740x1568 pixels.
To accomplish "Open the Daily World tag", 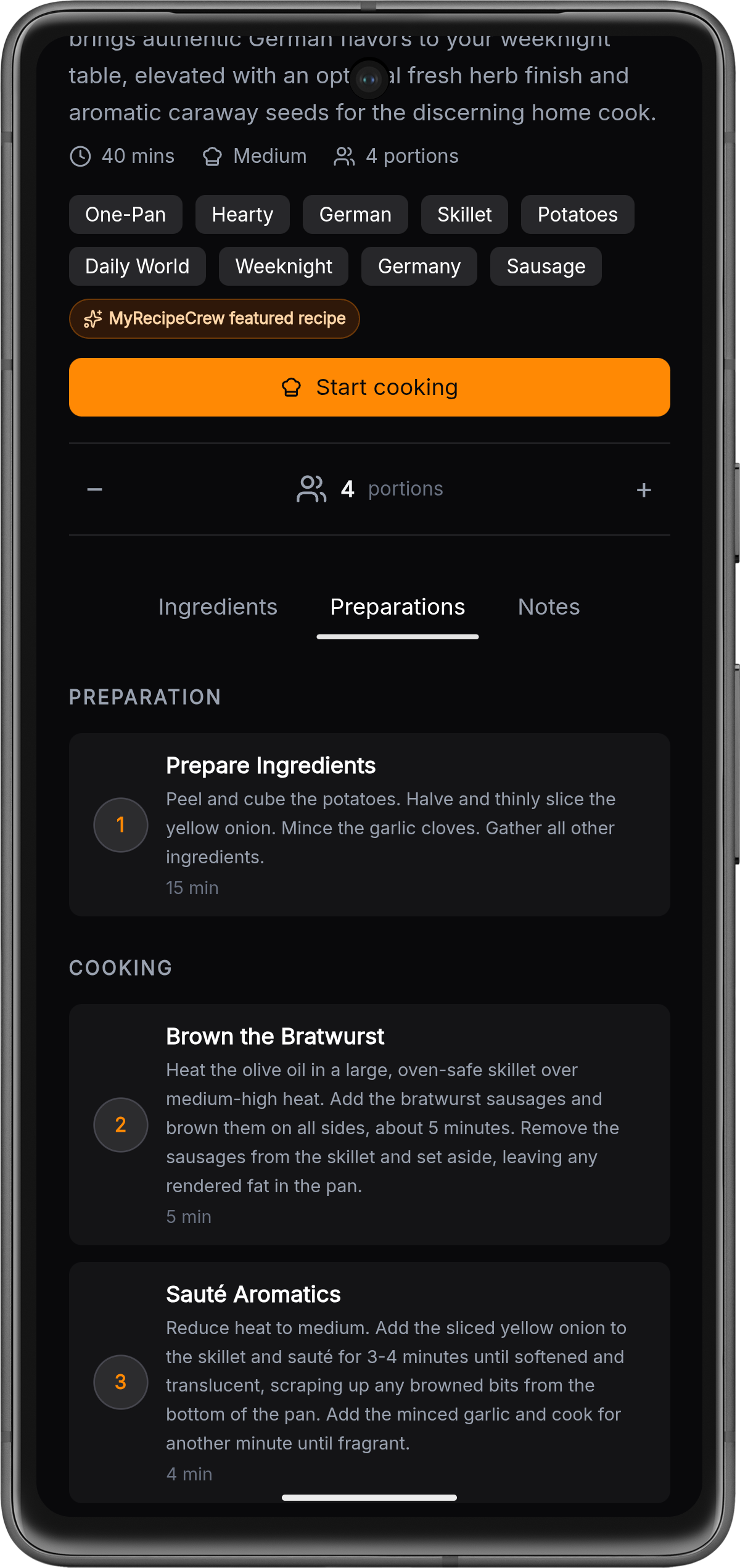I will [x=137, y=267].
